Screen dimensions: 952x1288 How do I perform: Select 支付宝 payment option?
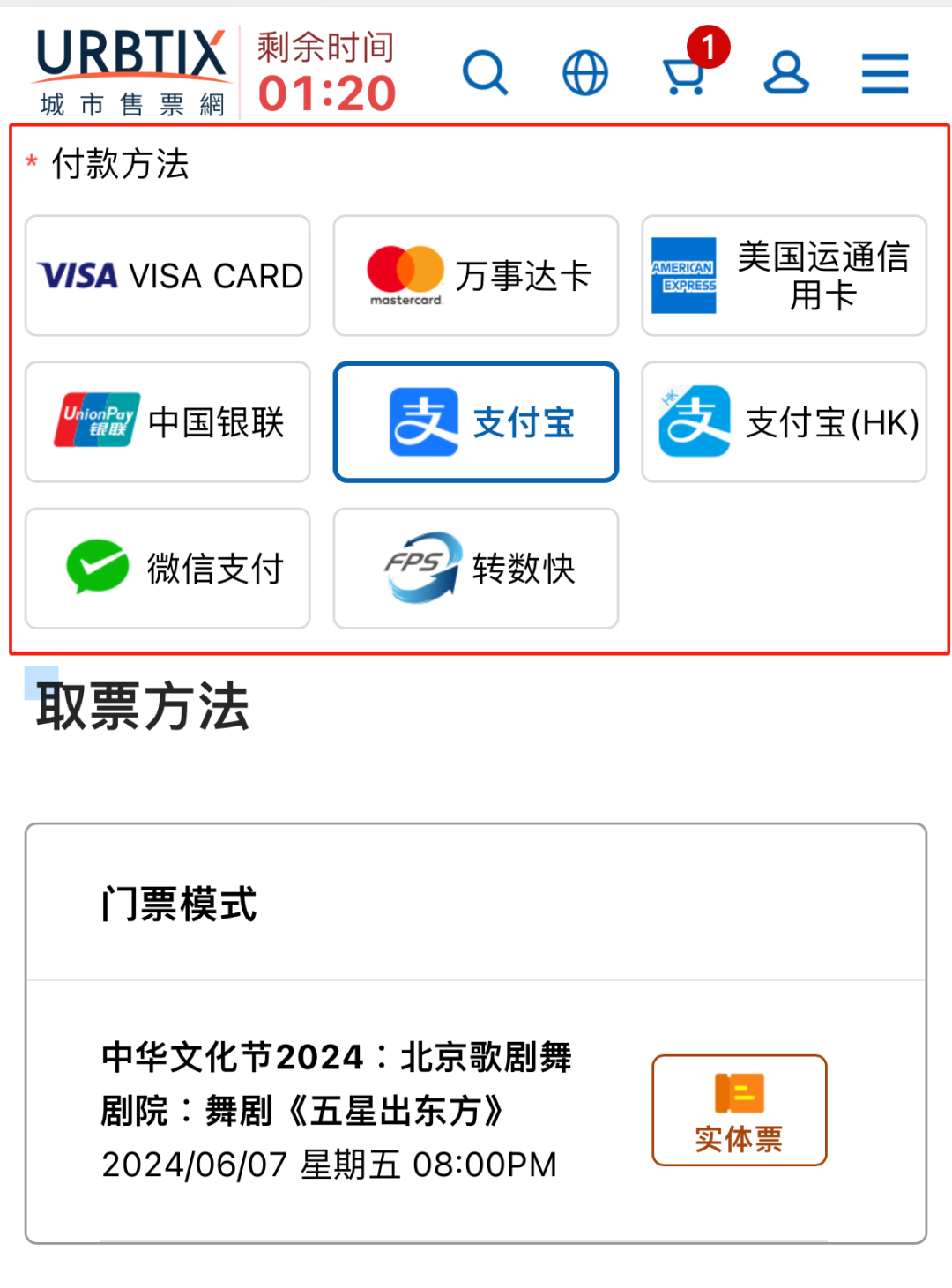tap(476, 422)
